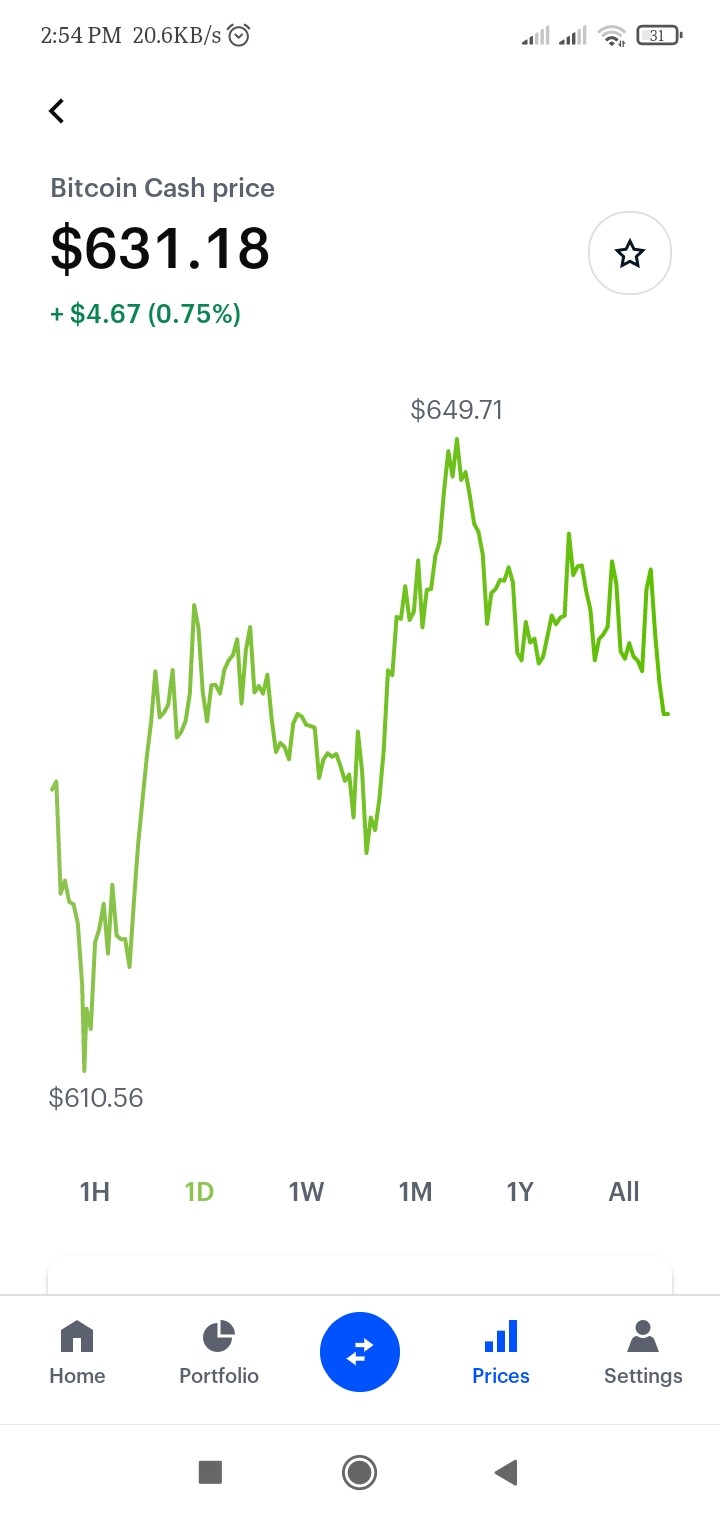
Task: Go to the Settings tab
Action: [x=643, y=1353]
